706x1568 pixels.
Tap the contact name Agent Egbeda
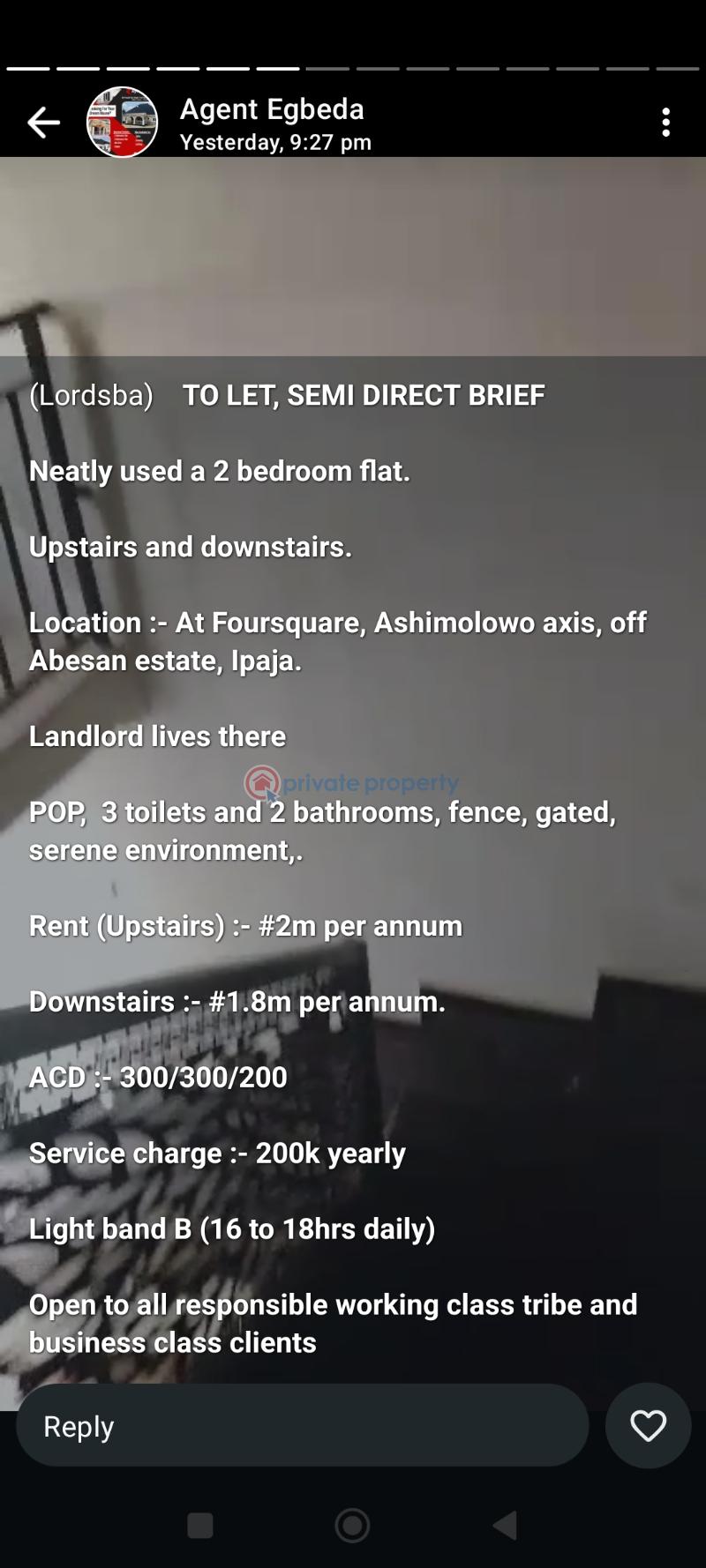[271, 108]
